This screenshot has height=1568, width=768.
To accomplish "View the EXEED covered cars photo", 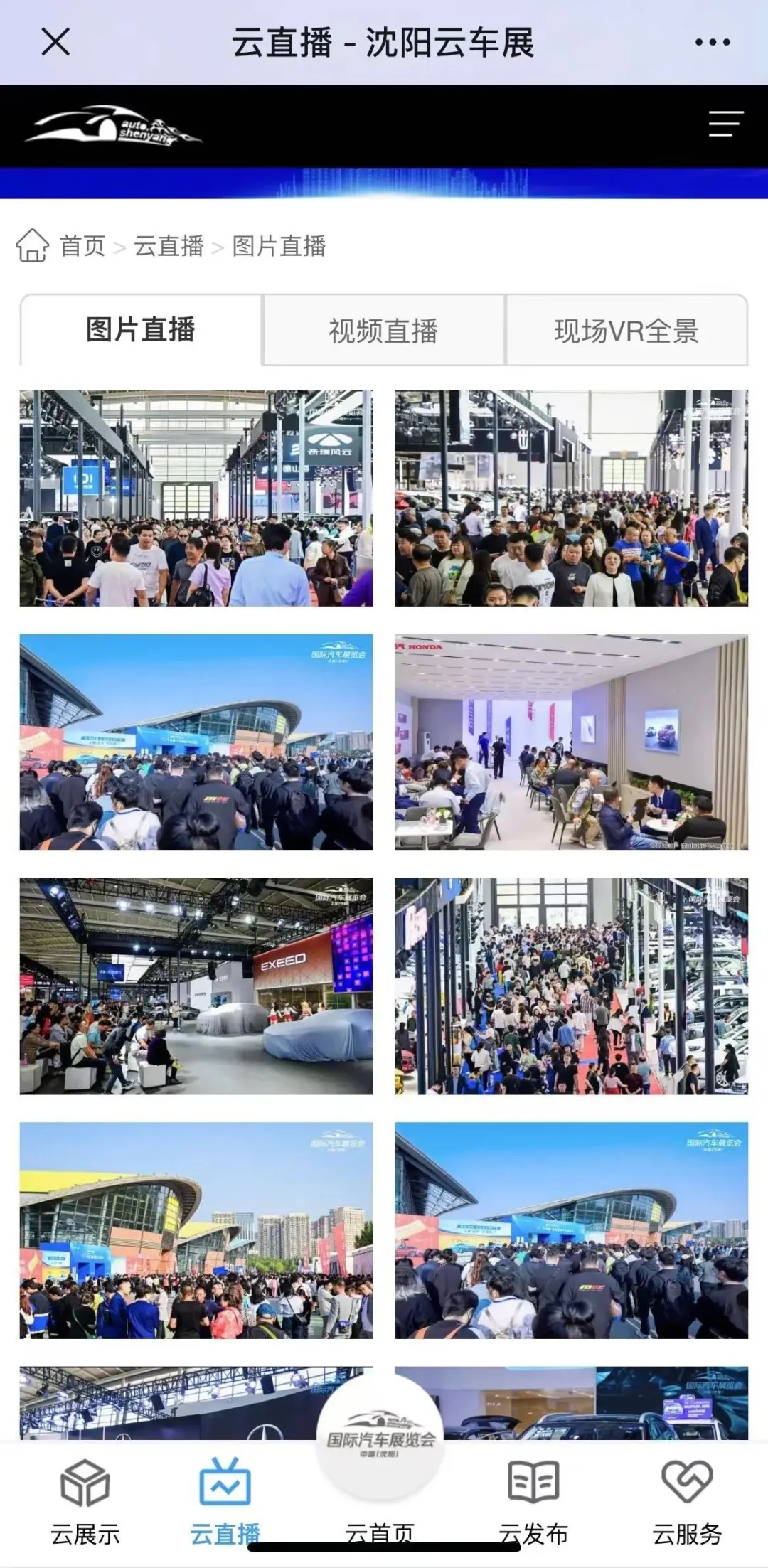I will (196, 986).
